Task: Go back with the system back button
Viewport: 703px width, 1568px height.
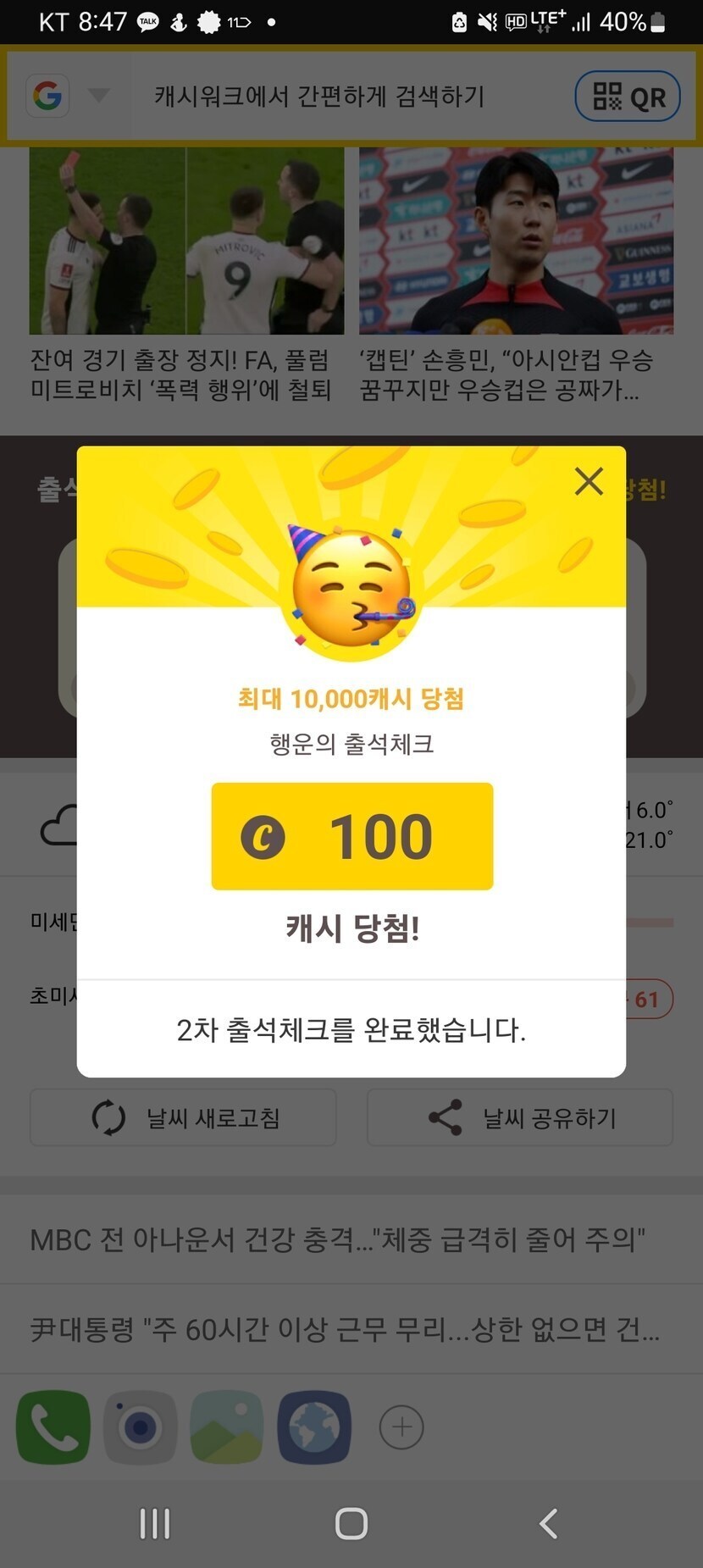Action: pyautogui.click(x=548, y=1523)
